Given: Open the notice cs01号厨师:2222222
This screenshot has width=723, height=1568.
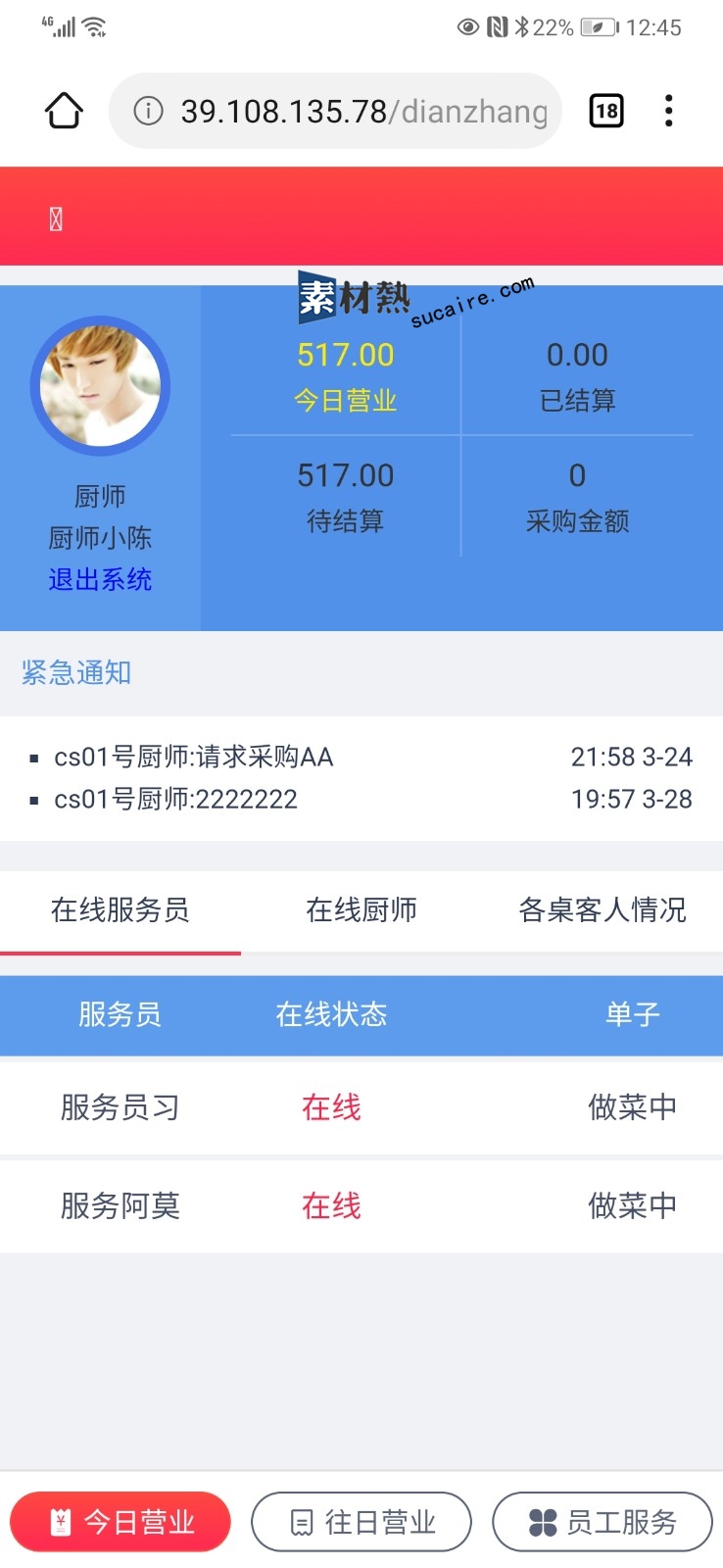Looking at the screenshot, I should (x=361, y=799).
